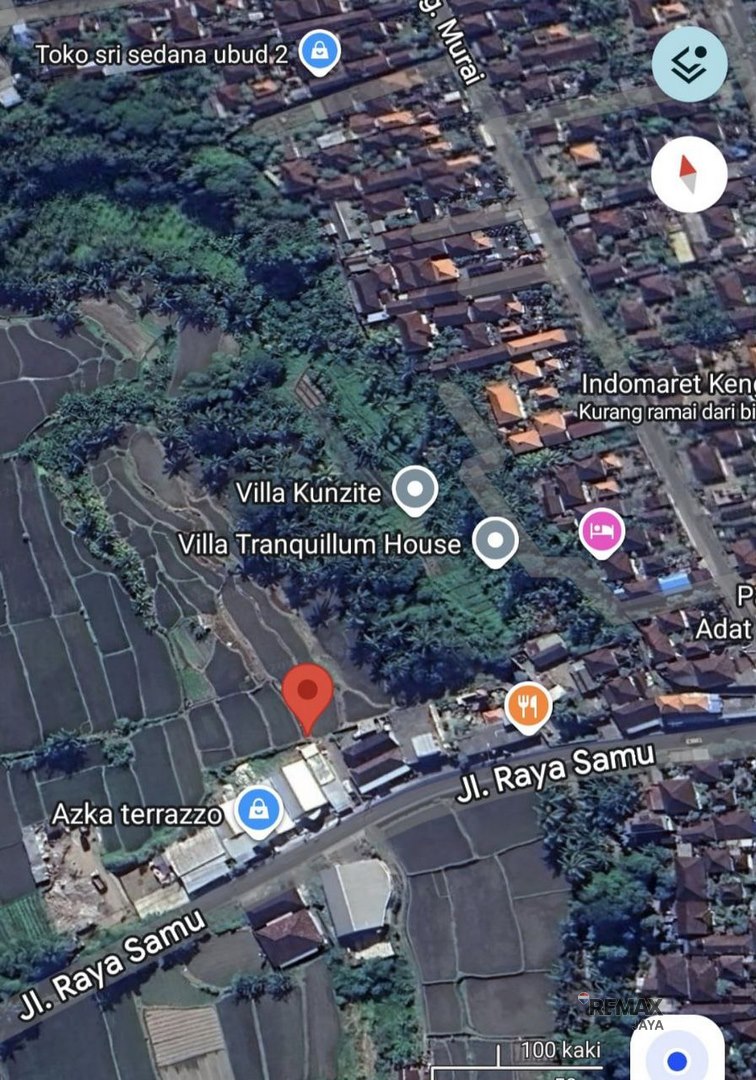
Task: Open the Villa Tranquillum House marker
Action: [495, 541]
